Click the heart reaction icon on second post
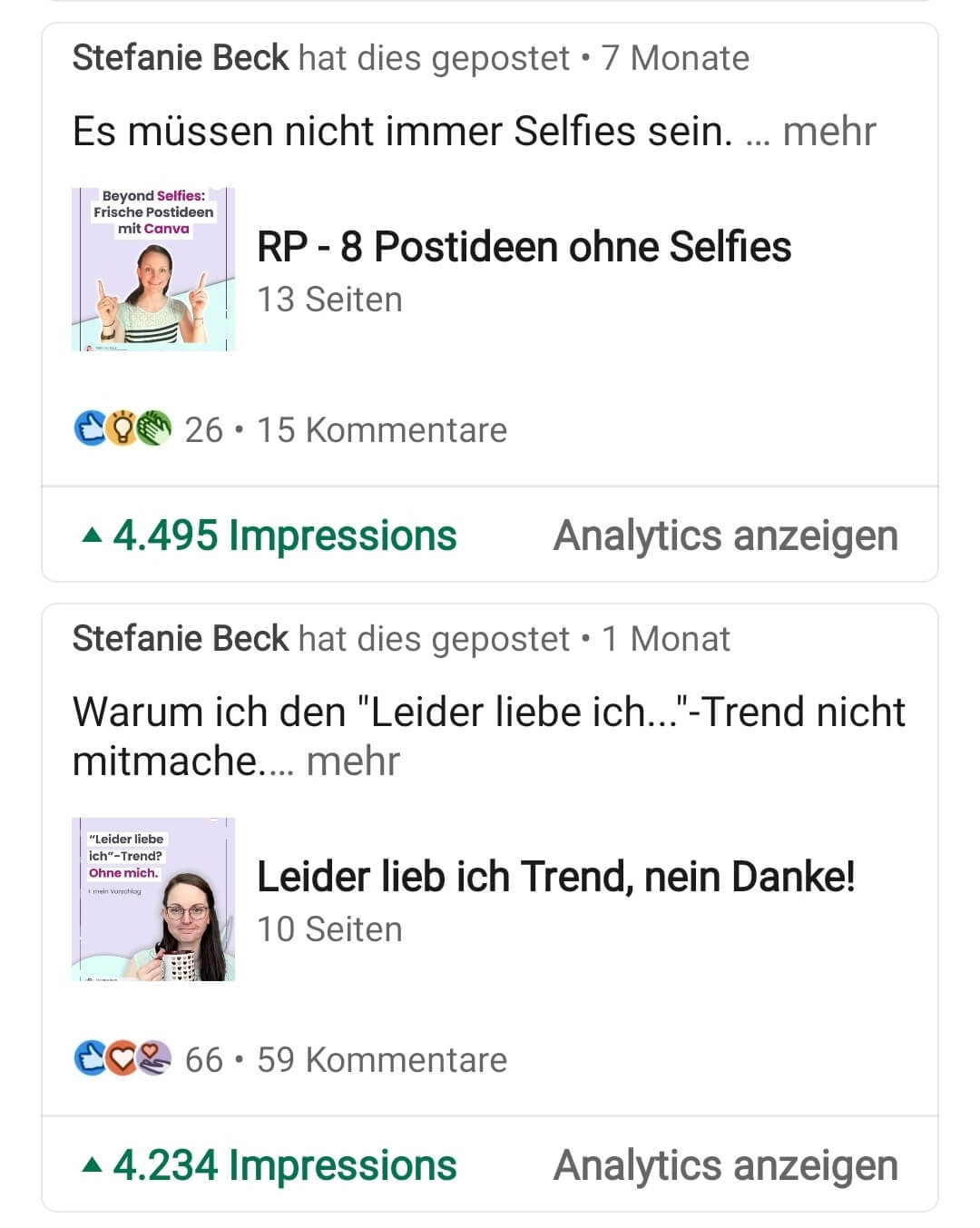 [x=121, y=1057]
